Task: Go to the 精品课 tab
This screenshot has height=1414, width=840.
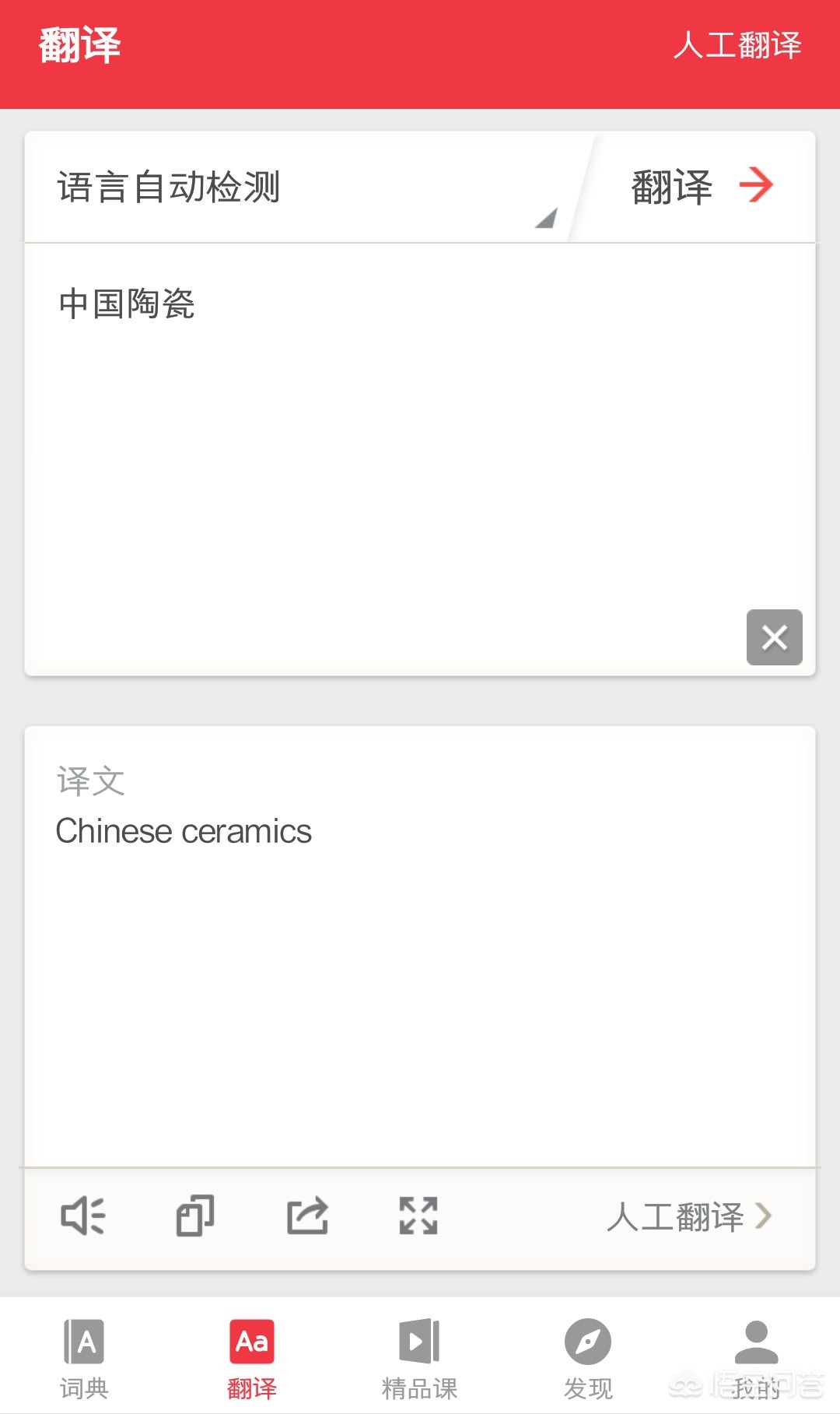Action: (x=420, y=1358)
